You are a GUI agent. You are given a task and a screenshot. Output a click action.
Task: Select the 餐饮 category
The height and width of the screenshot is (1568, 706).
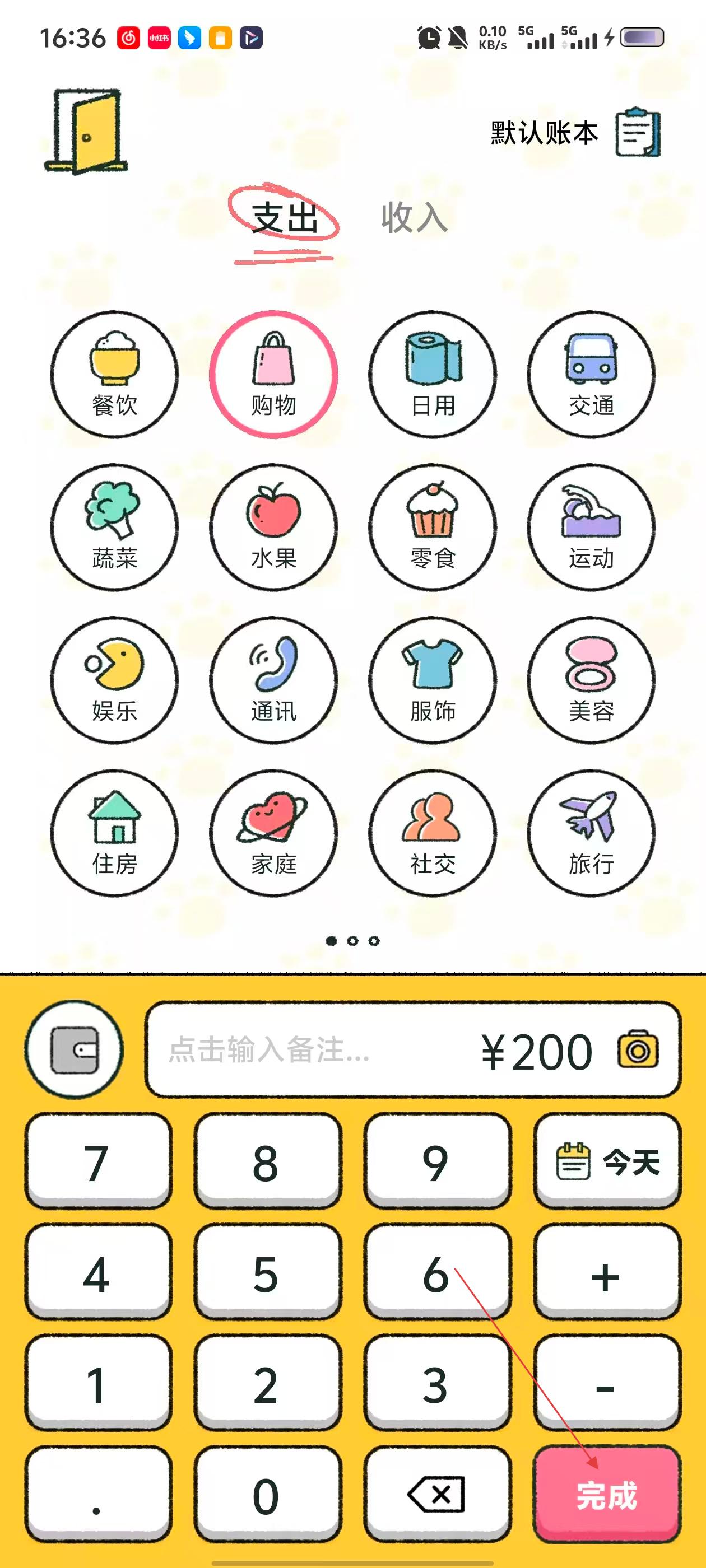tap(114, 374)
